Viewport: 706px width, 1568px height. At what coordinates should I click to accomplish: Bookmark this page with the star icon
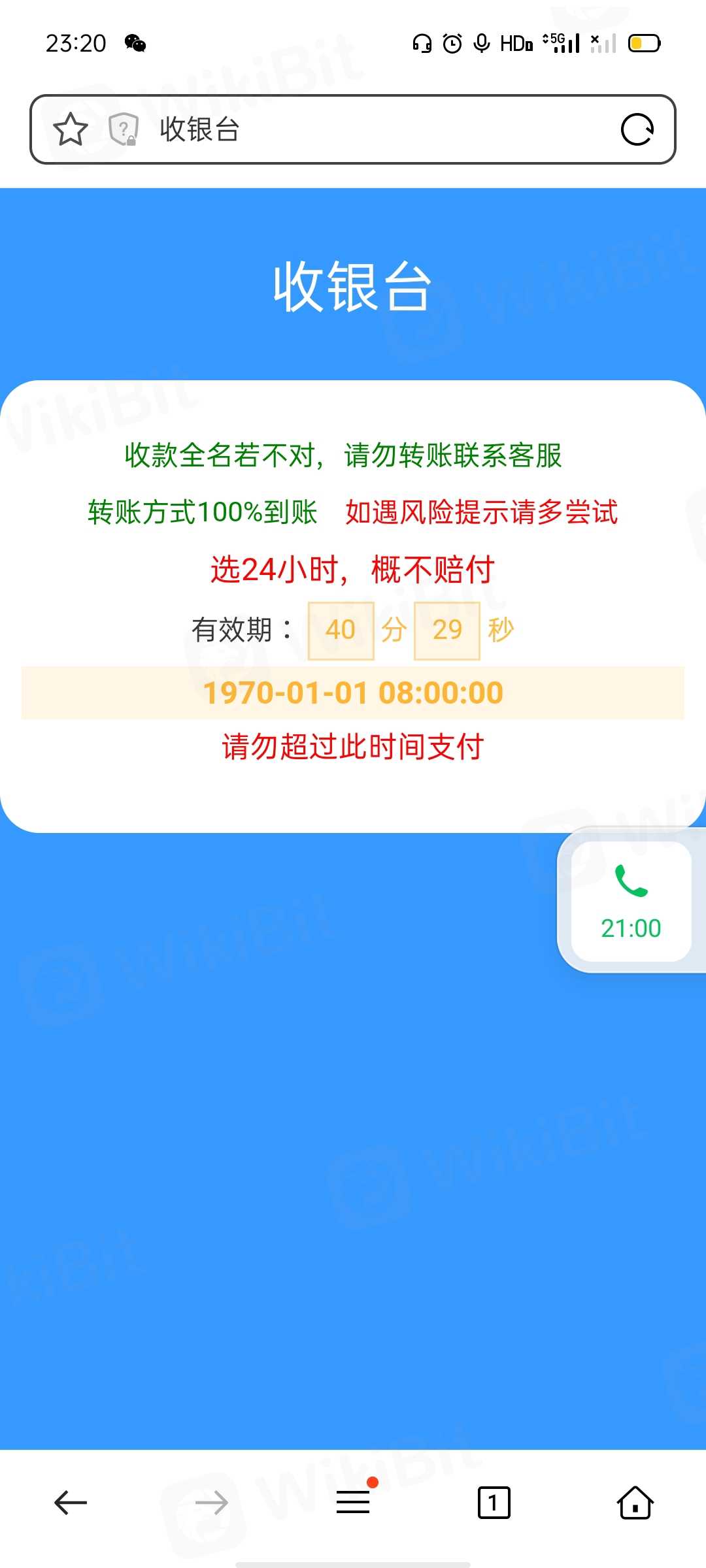click(70, 129)
